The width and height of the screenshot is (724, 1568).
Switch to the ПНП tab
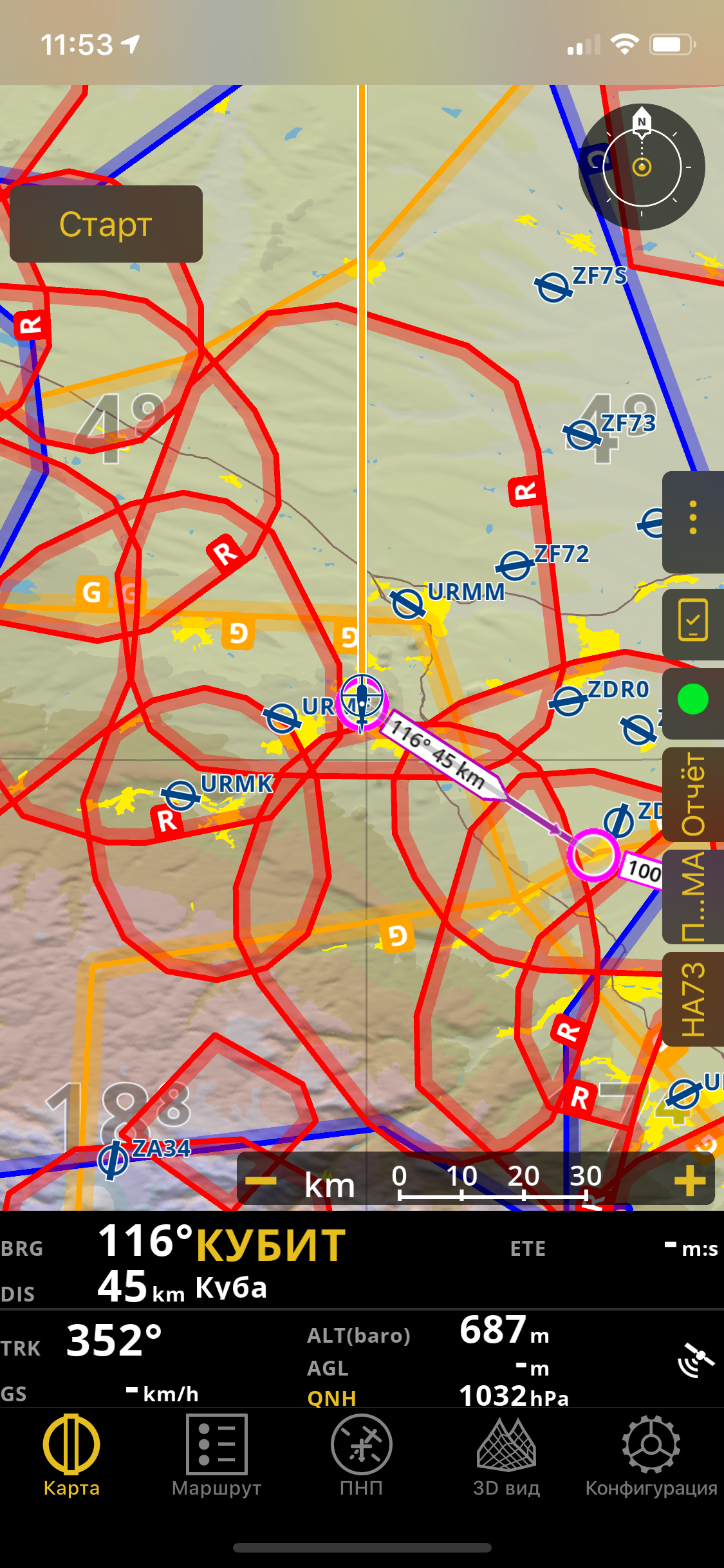click(x=361, y=1456)
